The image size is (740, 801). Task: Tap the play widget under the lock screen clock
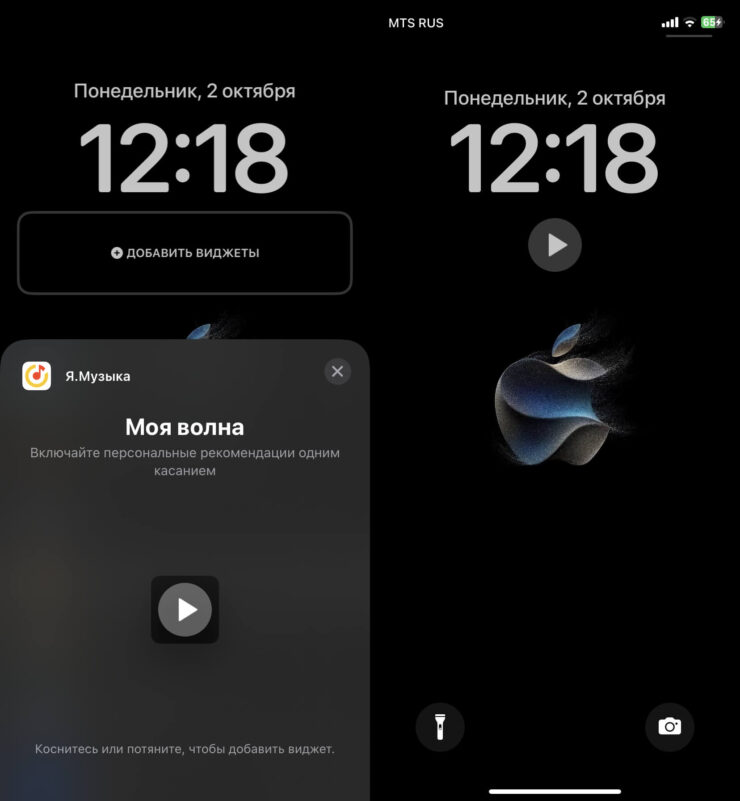[x=555, y=245]
